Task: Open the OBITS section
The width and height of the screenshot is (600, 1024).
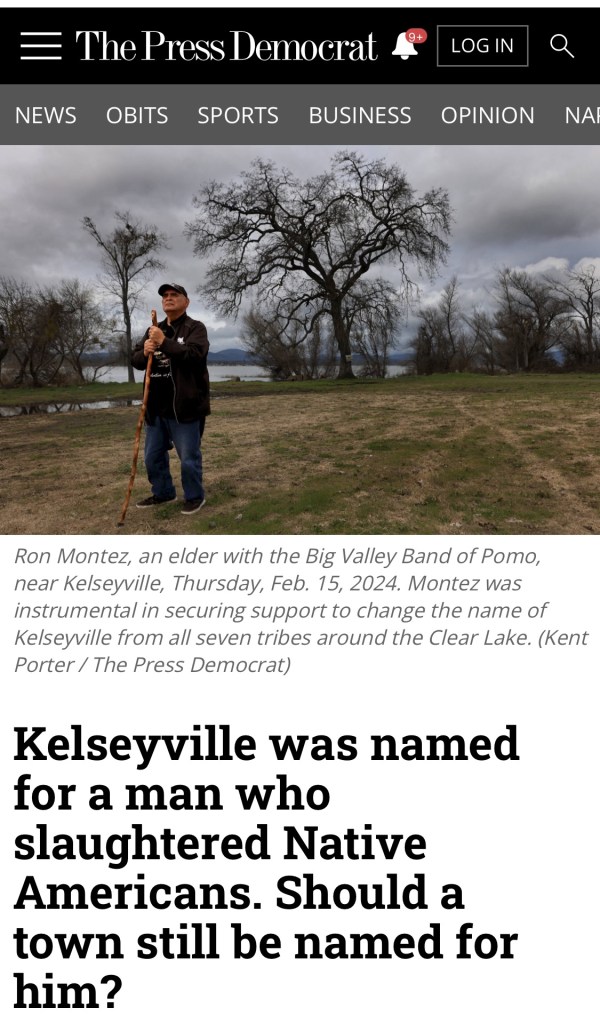Action: 137,115
